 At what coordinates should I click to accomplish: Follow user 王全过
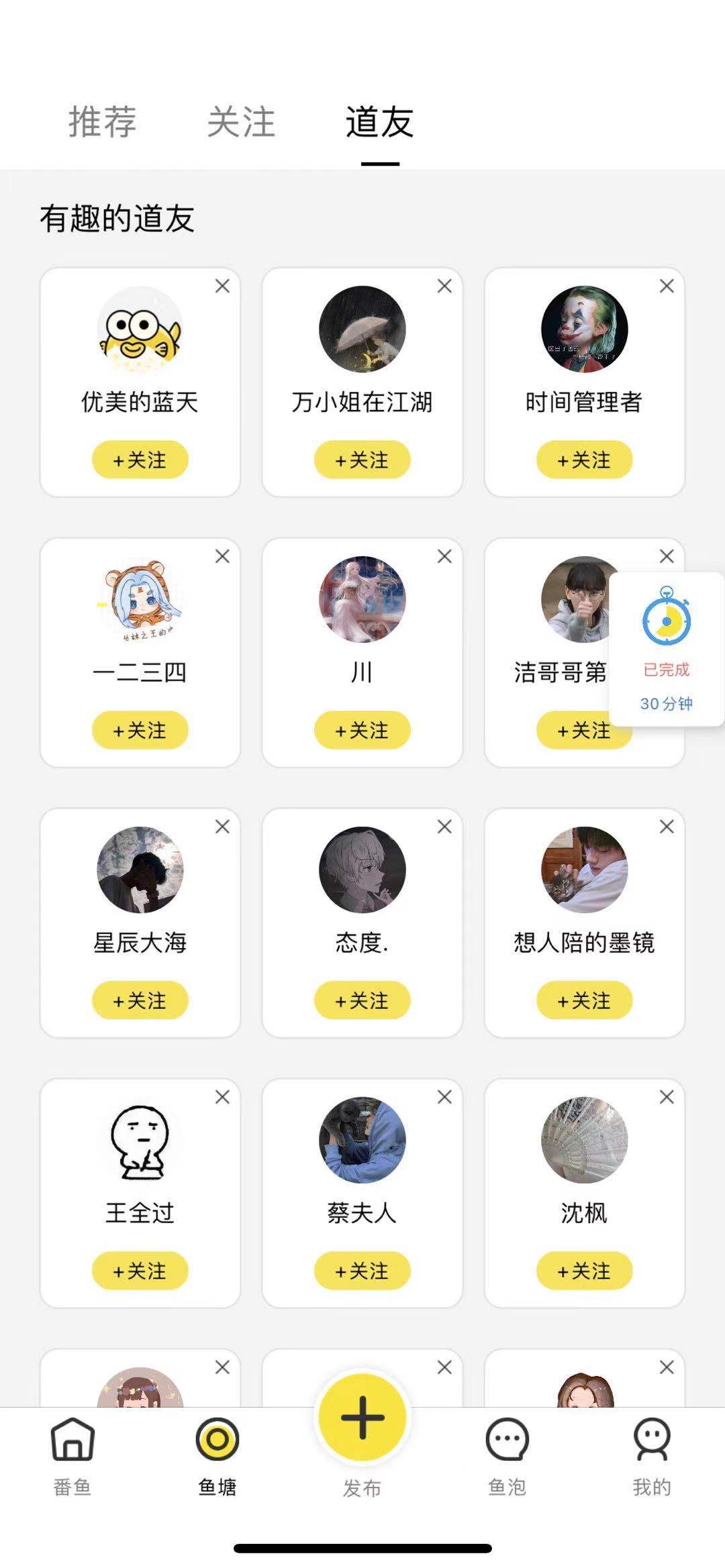(140, 1271)
